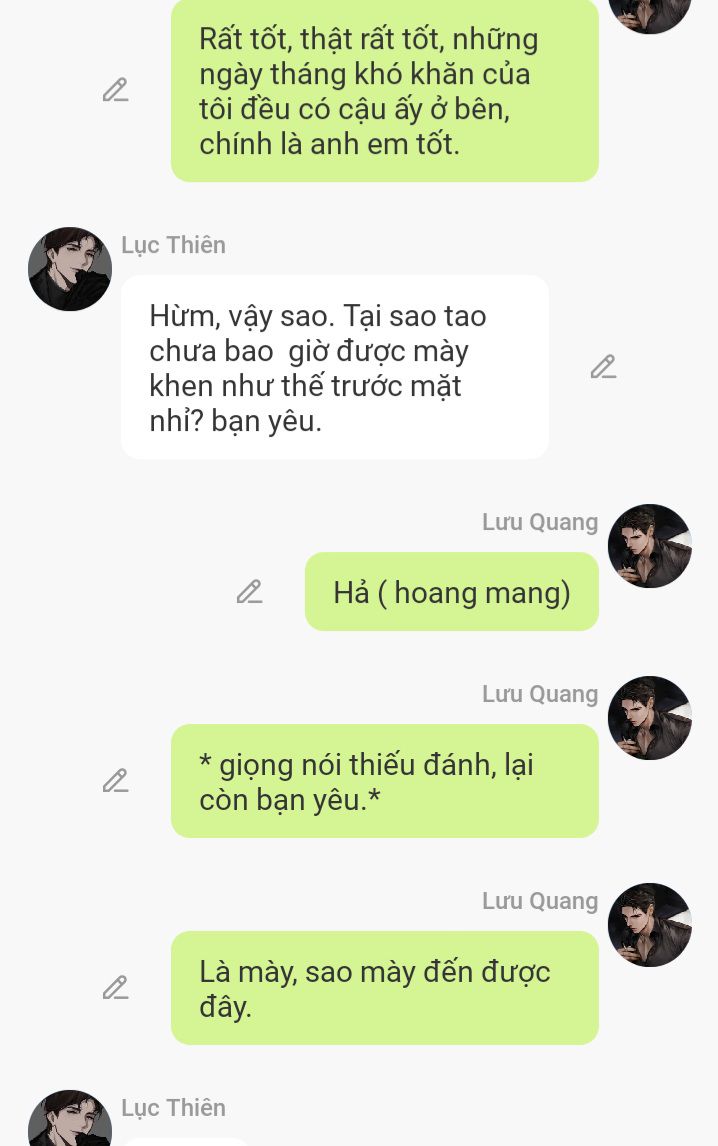Edit the message "giọng nói thiếu đánh"
This screenshot has width=718, height=1146.
click(x=116, y=781)
